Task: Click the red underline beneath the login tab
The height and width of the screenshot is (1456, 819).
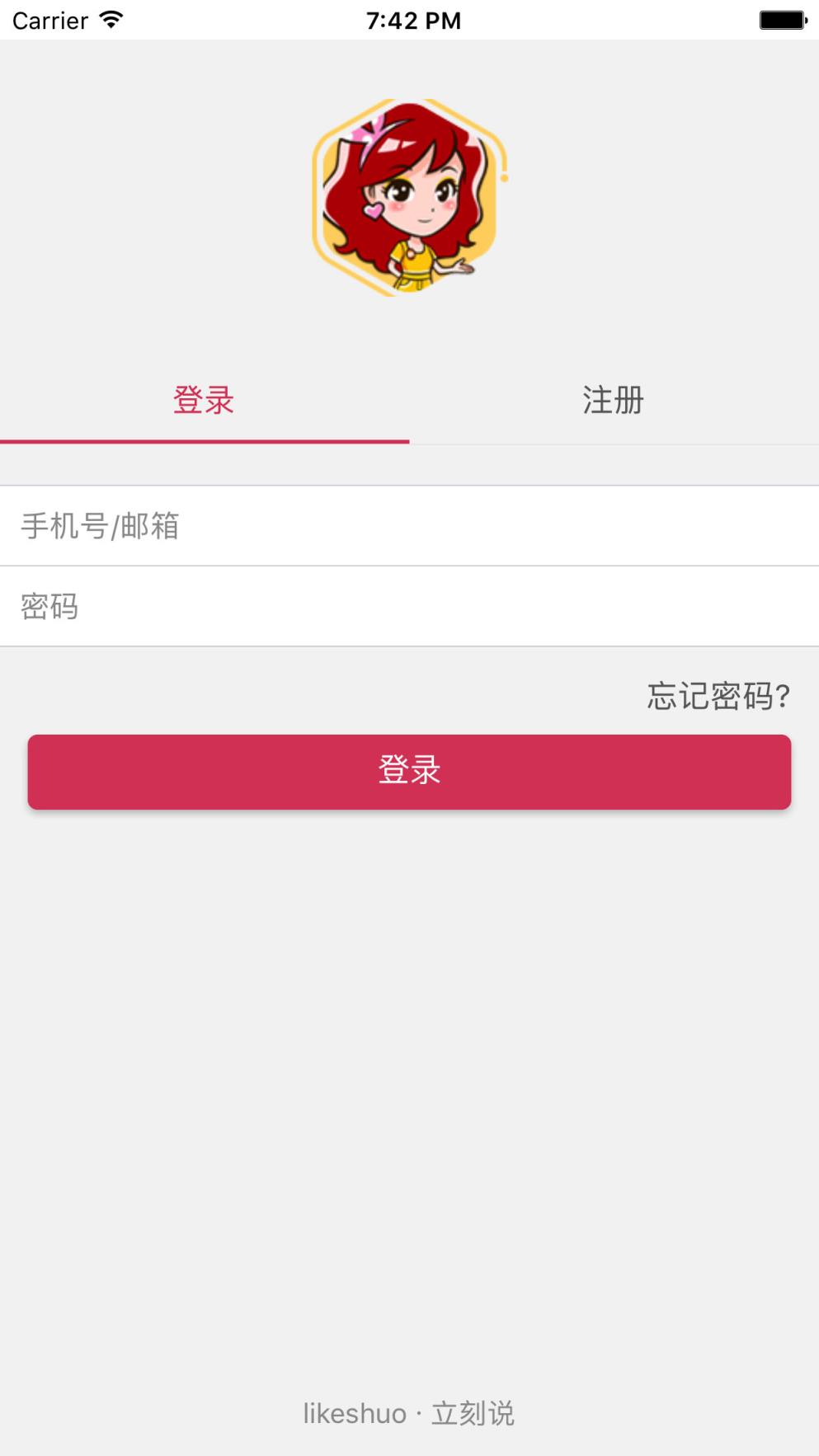Action: click(x=203, y=443)
